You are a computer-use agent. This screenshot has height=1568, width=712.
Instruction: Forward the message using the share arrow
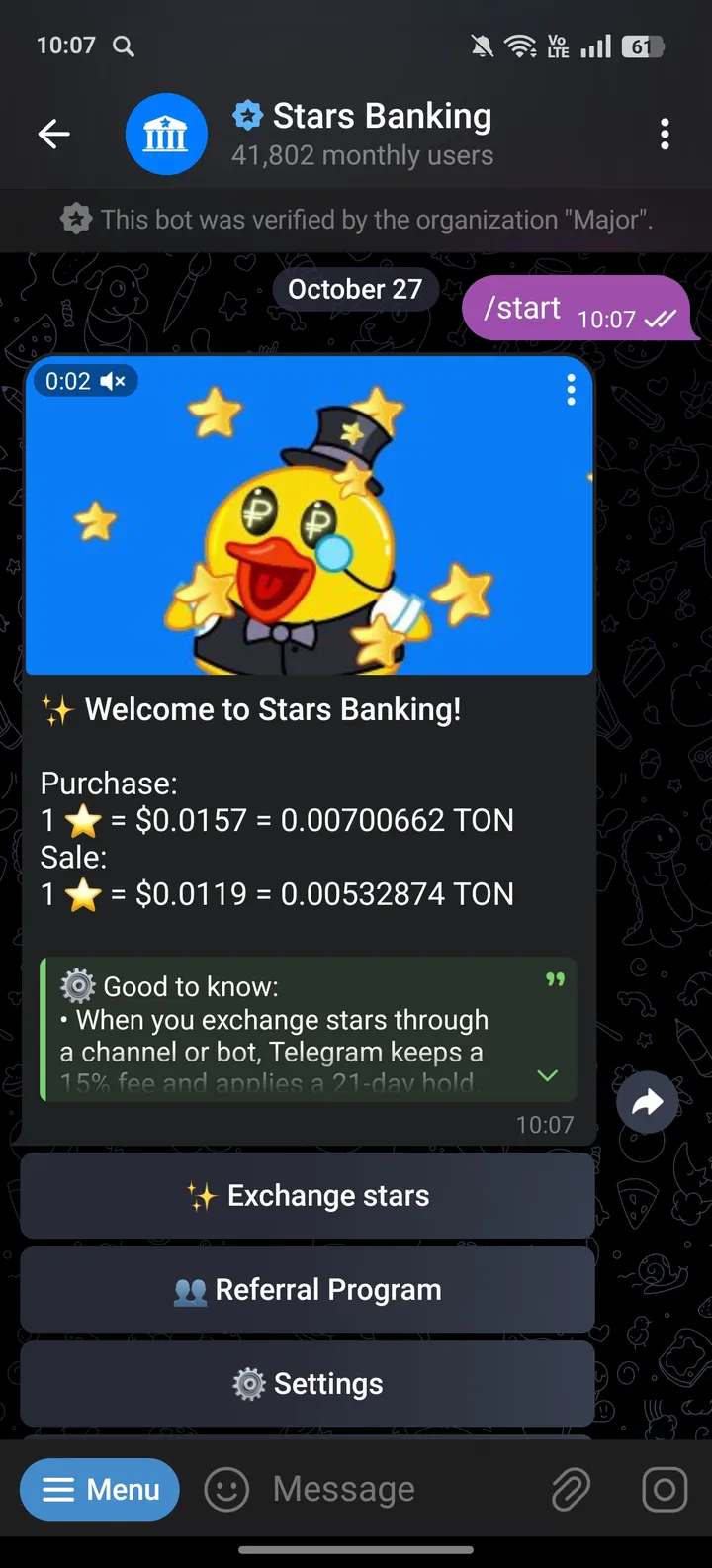[648, 1101]
